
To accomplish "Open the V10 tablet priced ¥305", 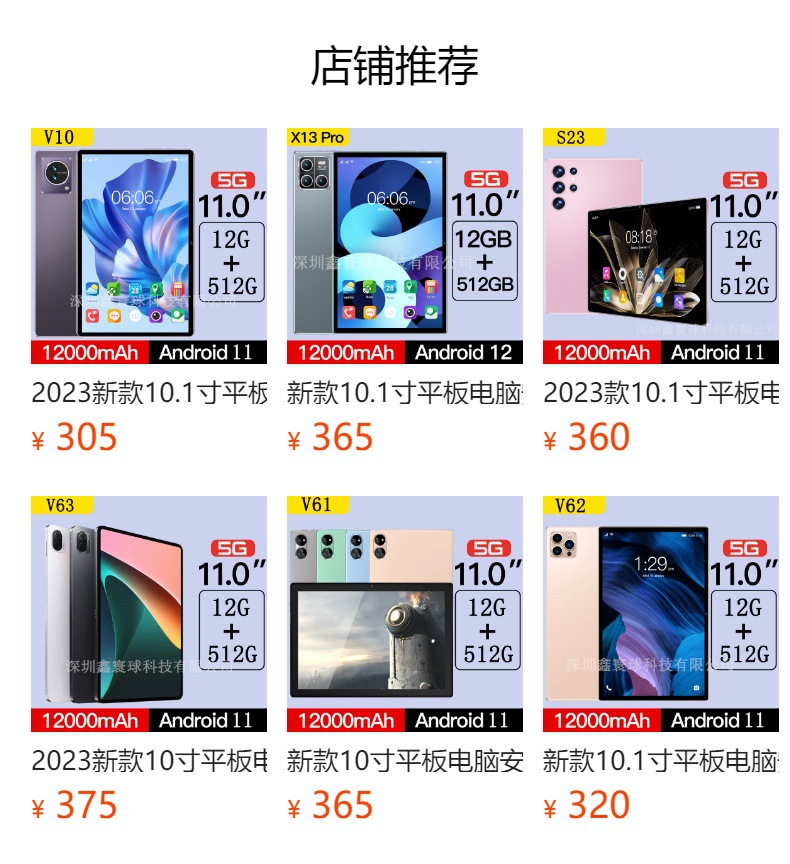I will click(149, 246).
